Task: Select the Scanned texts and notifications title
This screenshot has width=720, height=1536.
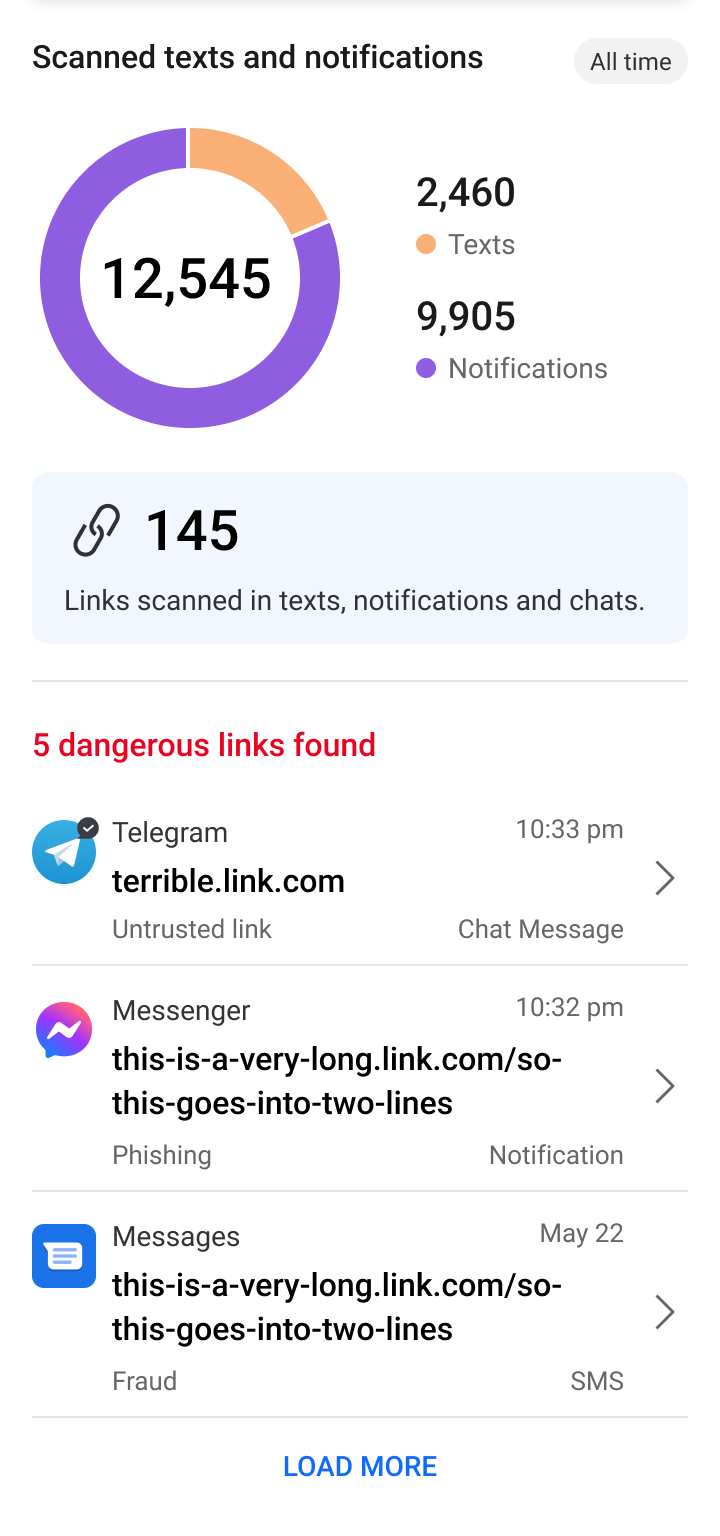Action: 257,57
